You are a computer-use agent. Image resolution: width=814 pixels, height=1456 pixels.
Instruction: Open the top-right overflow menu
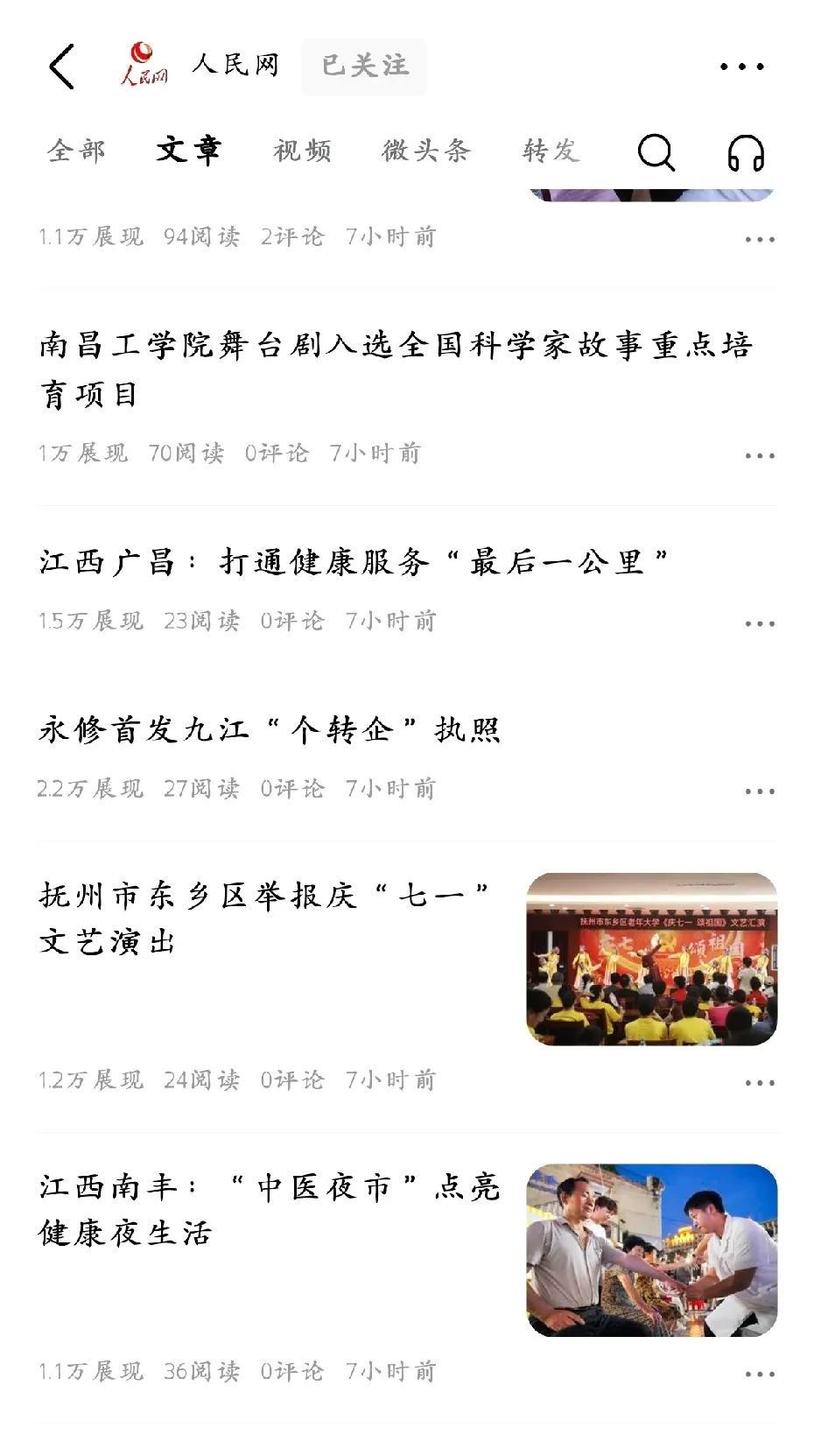(x=741, y=67)
